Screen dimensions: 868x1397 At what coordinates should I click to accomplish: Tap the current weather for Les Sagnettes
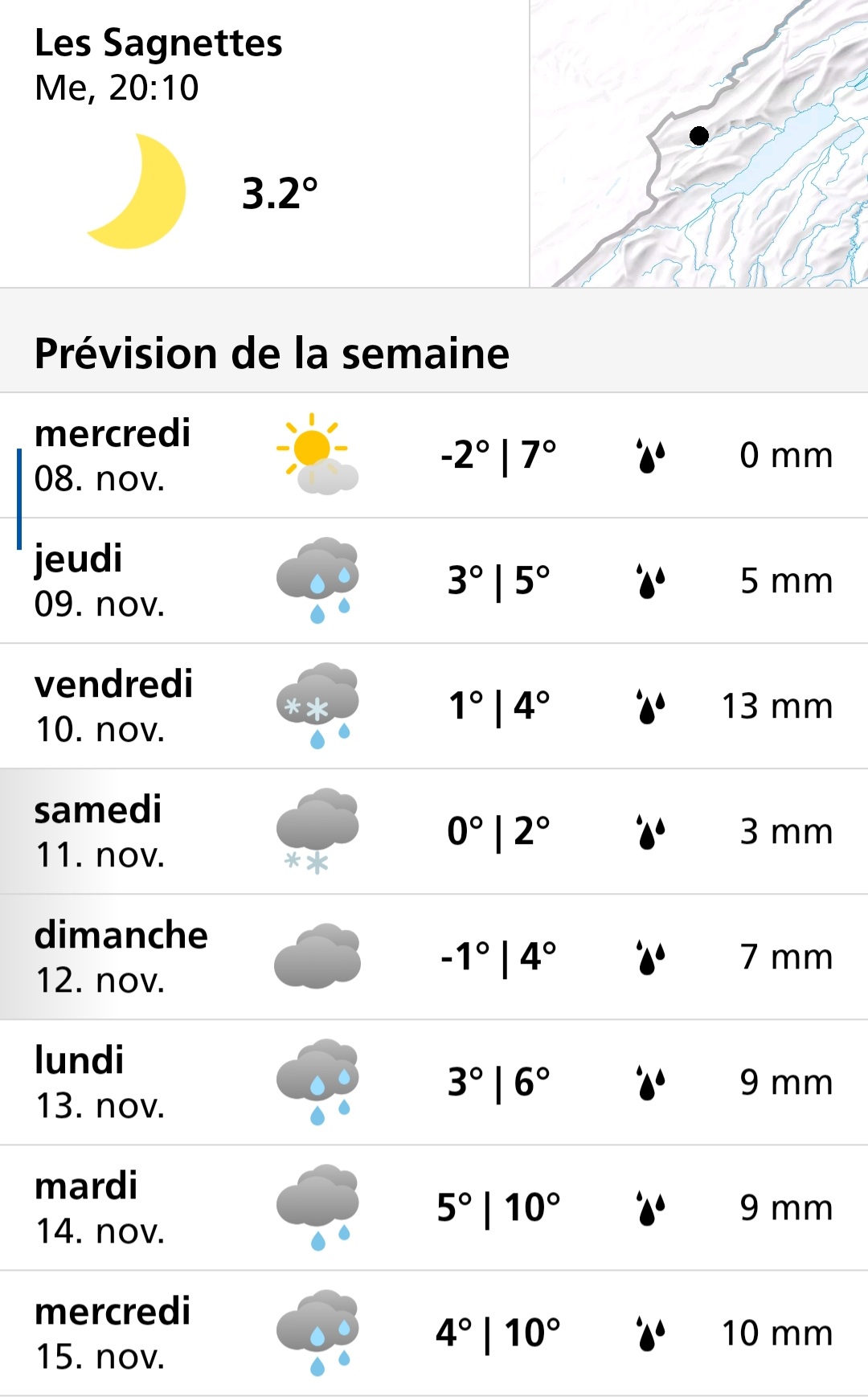click(x=264, y=143)
